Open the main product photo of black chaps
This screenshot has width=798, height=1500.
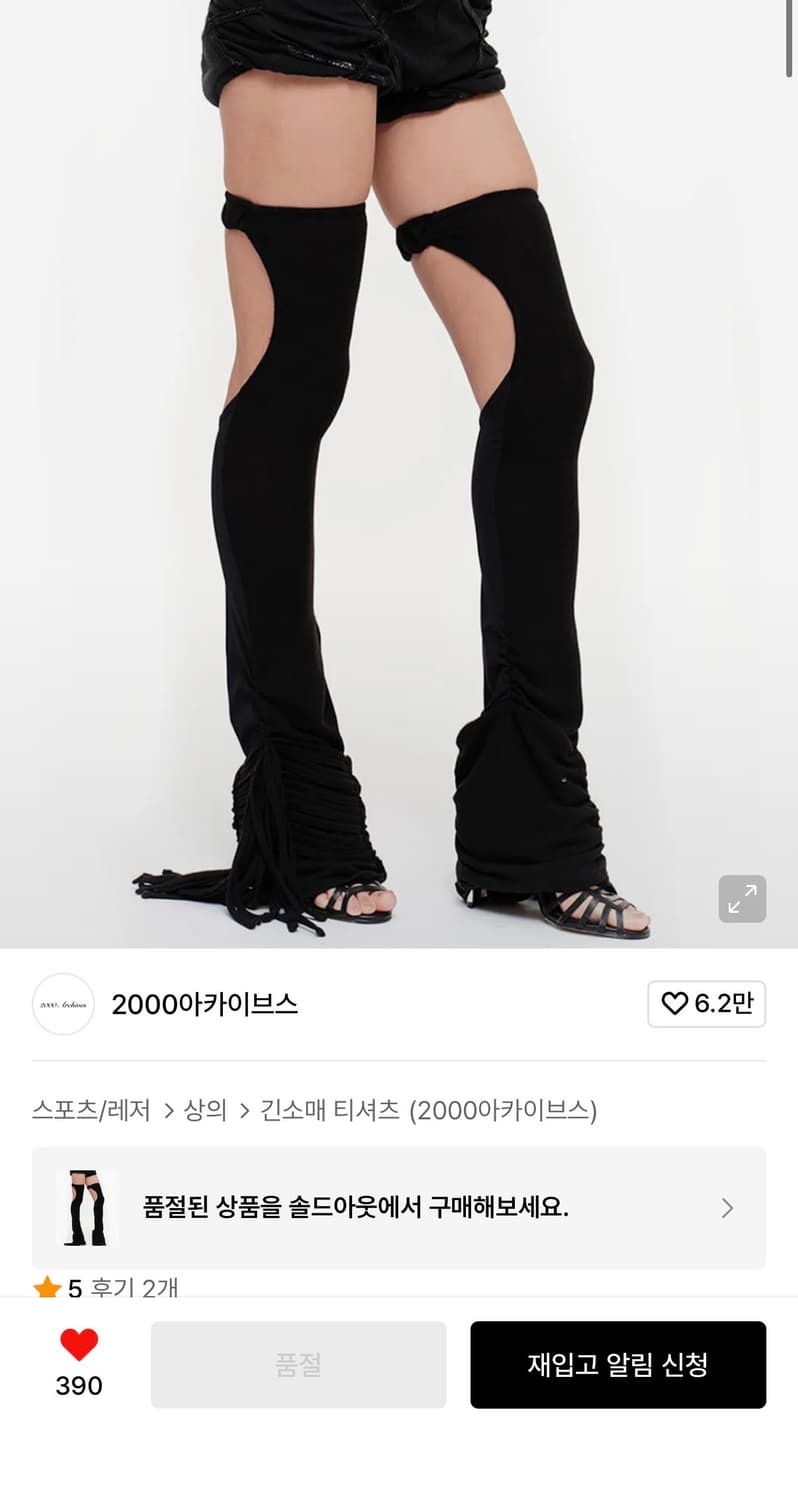pos(399,470)
